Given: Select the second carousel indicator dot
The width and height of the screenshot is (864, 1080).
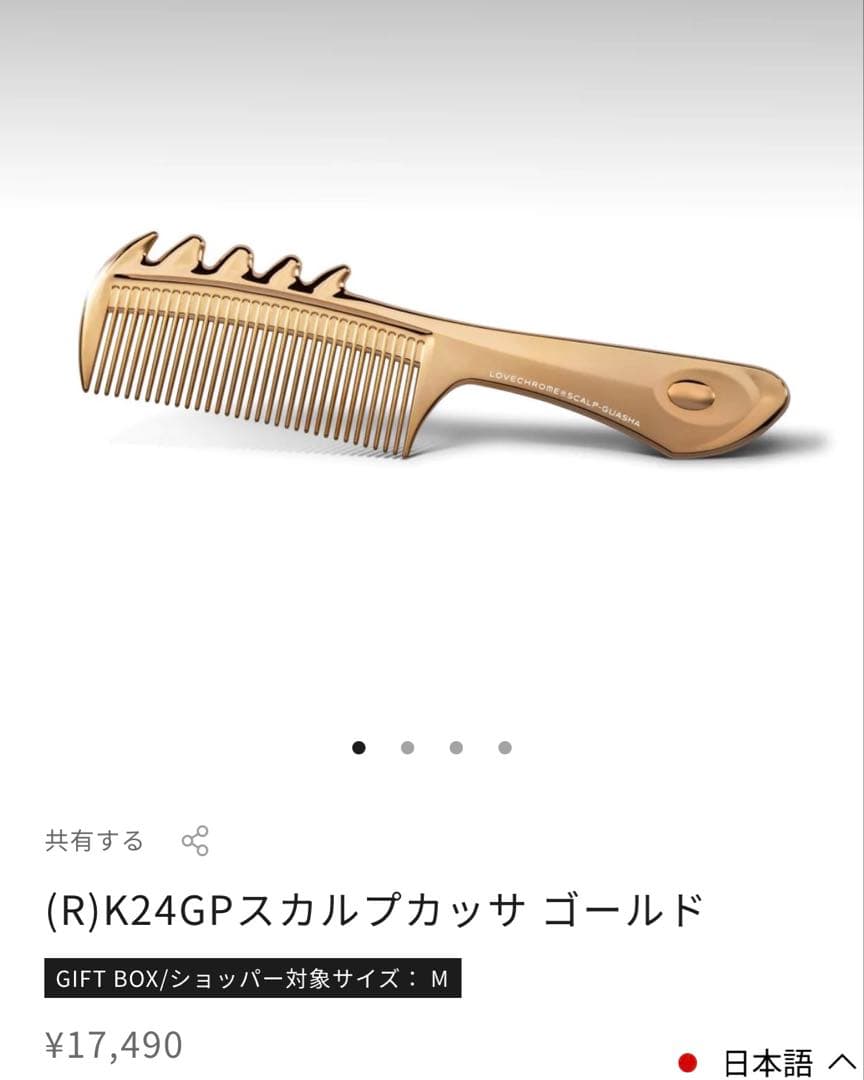Looking at the screenshot, I should [407, 746].
